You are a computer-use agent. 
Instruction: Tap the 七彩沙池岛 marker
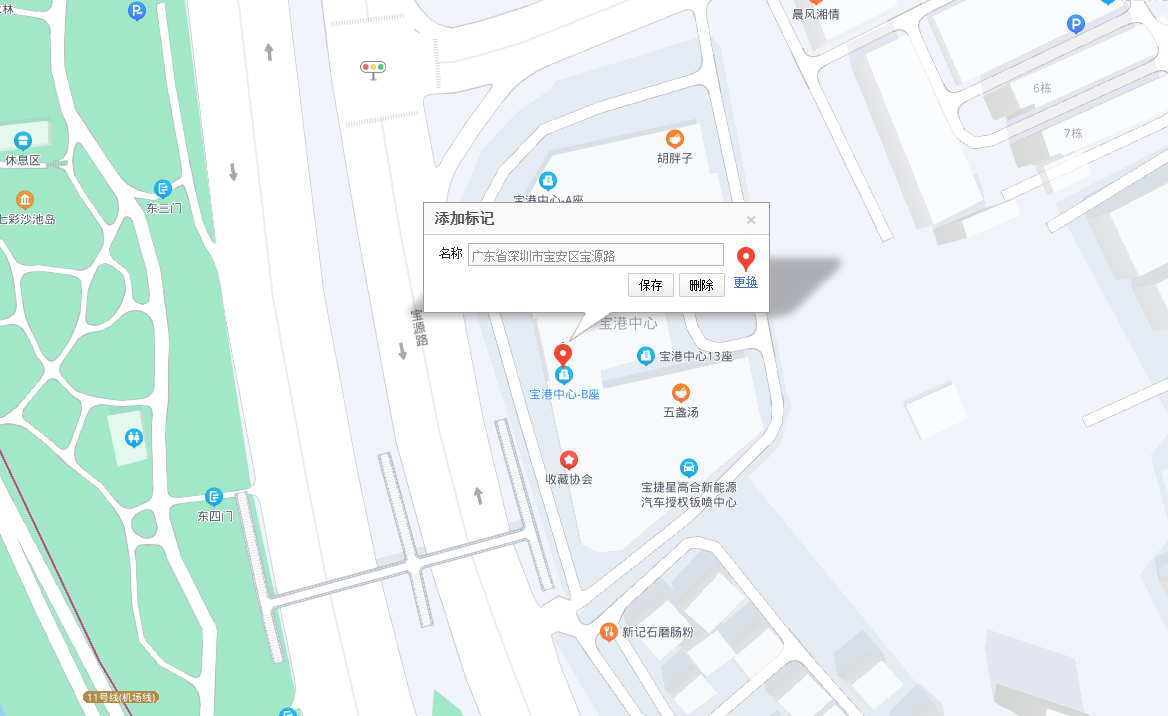(x=25, y=200)
